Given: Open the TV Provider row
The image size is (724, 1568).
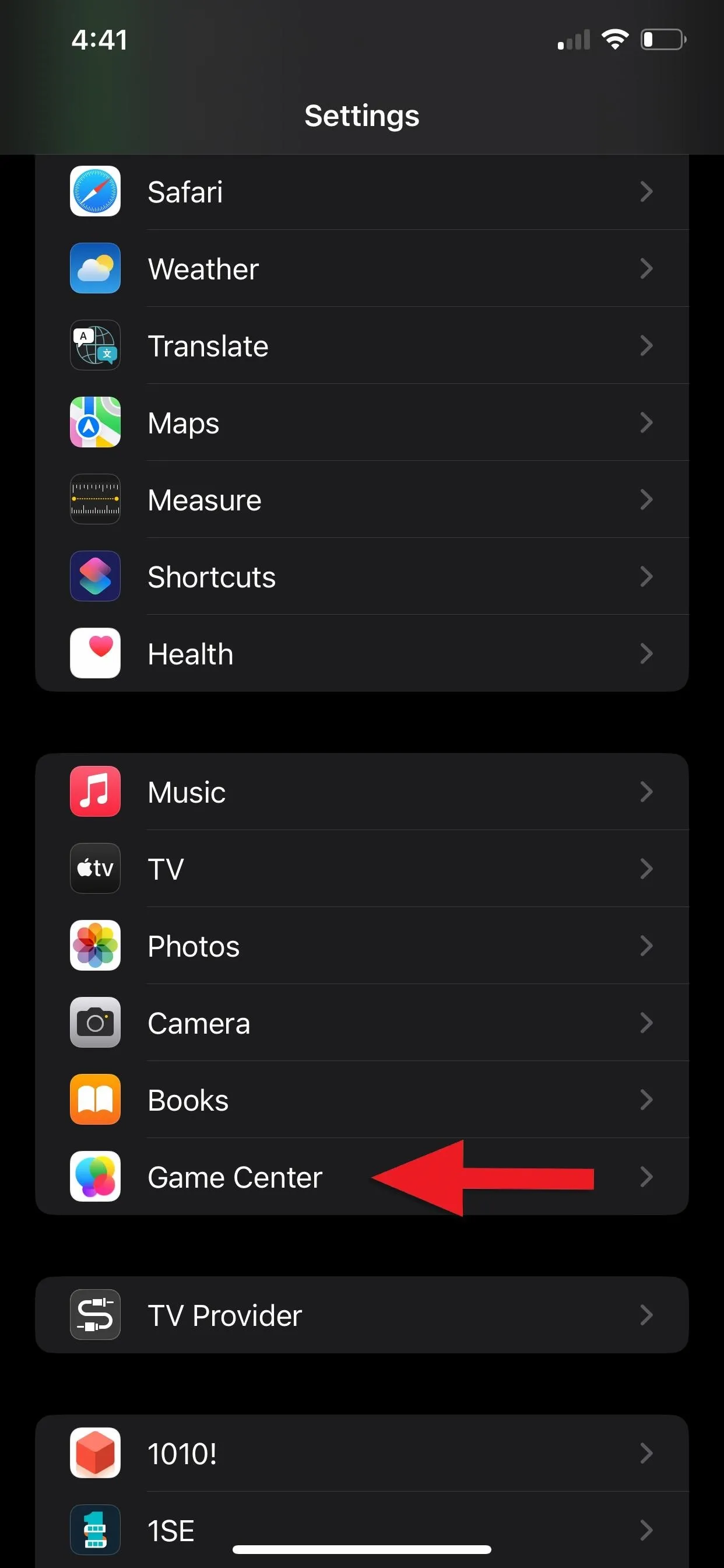Looking at the screenshot, I should point(362,1315).
